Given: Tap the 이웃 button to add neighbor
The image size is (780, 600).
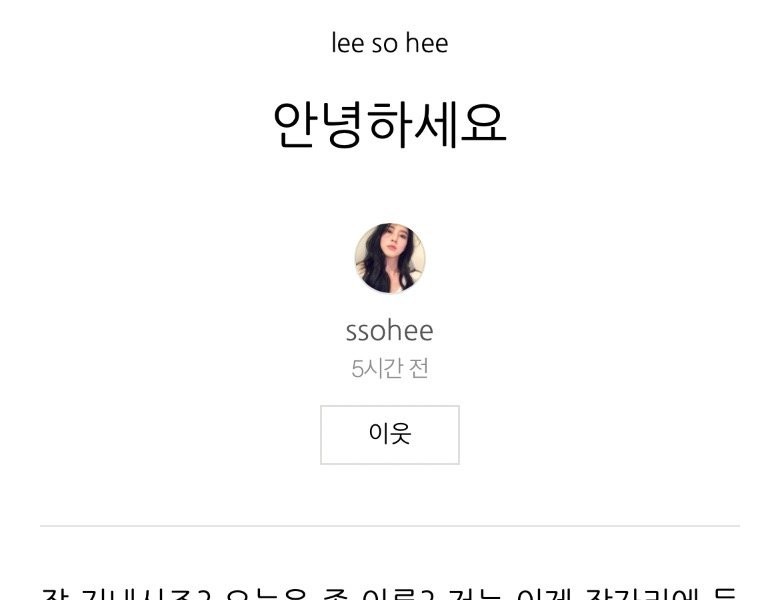Looking at the screenshot, I should [389, 434].
